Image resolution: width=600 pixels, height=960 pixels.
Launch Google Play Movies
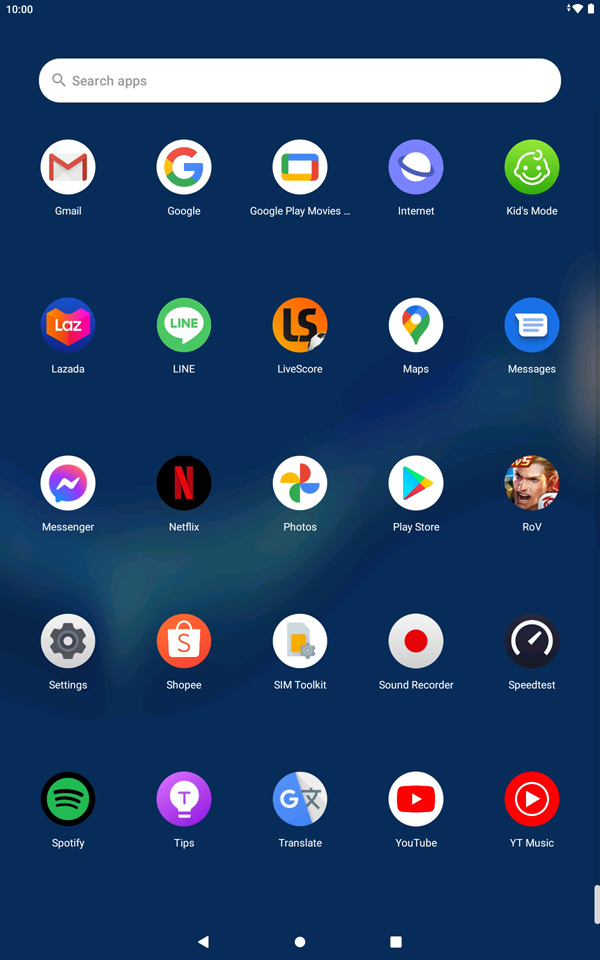tap(300, 167)
